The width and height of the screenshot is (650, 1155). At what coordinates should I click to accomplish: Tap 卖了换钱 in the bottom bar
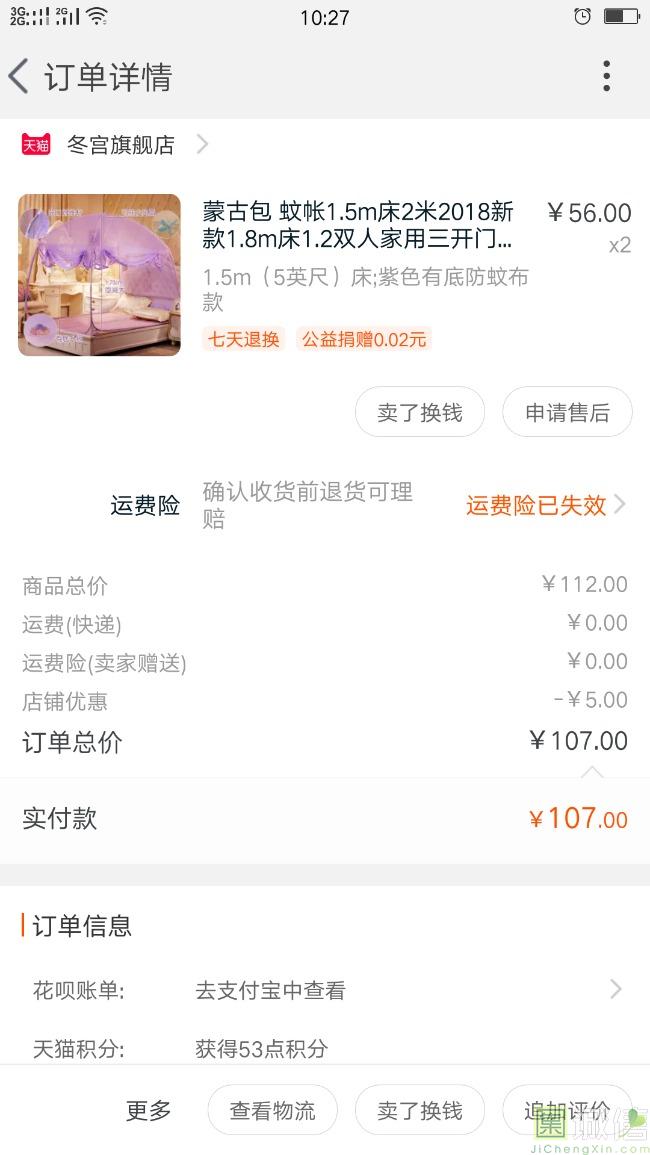click(x=419, y=1110)
